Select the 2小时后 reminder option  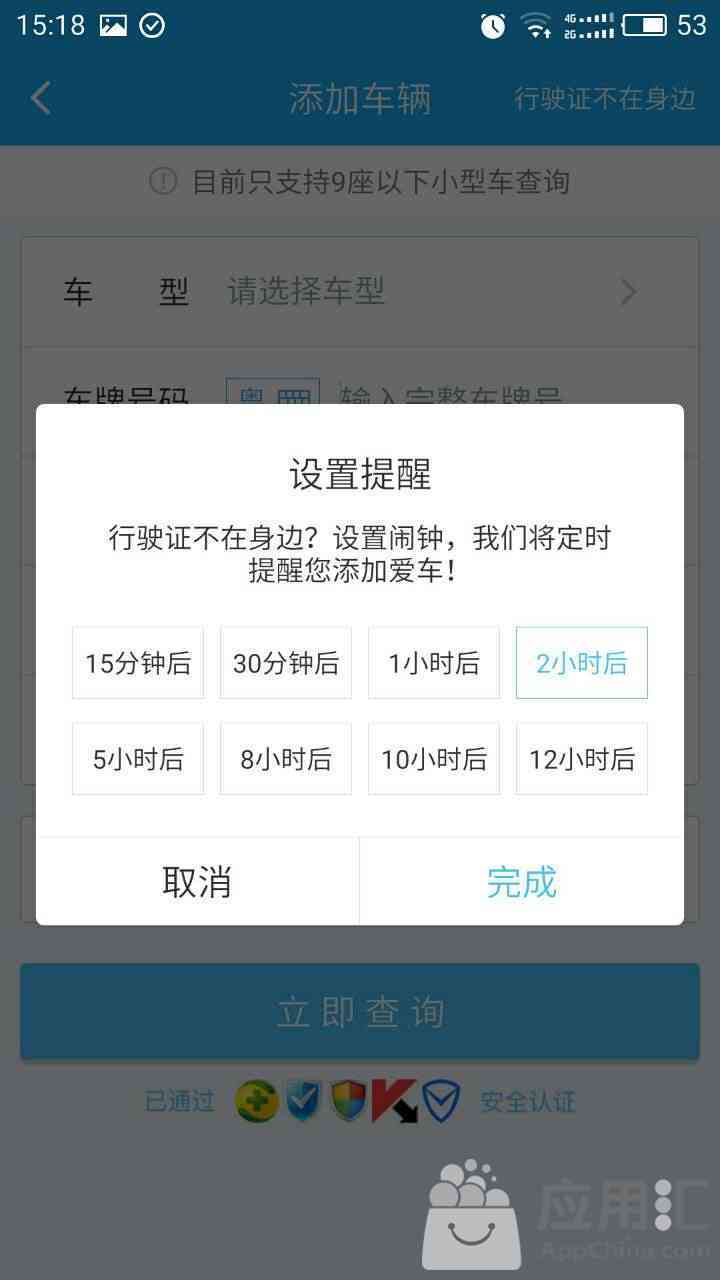pos(582,663)
